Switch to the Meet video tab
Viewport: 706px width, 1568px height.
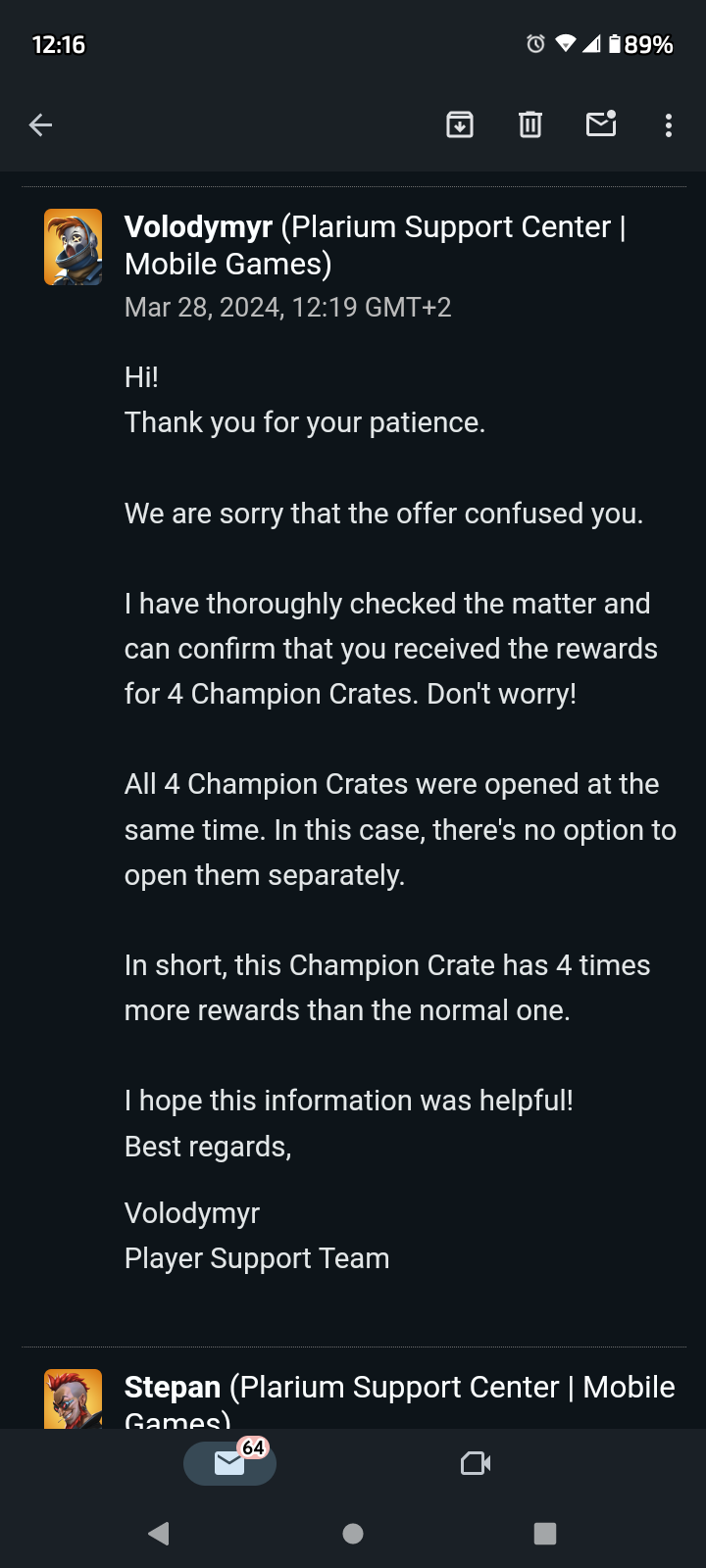click(476, 1463)
